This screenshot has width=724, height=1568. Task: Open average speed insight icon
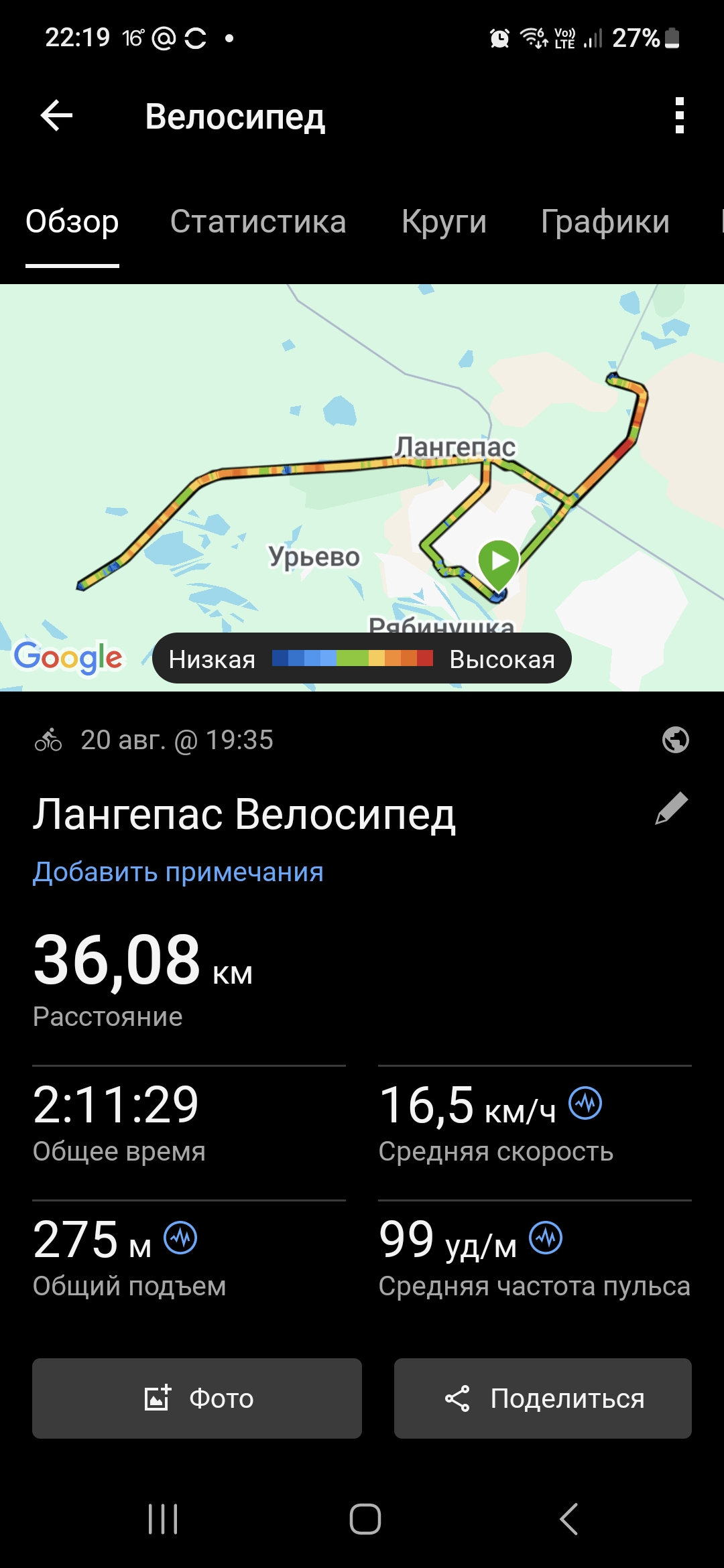[585, 1103]
